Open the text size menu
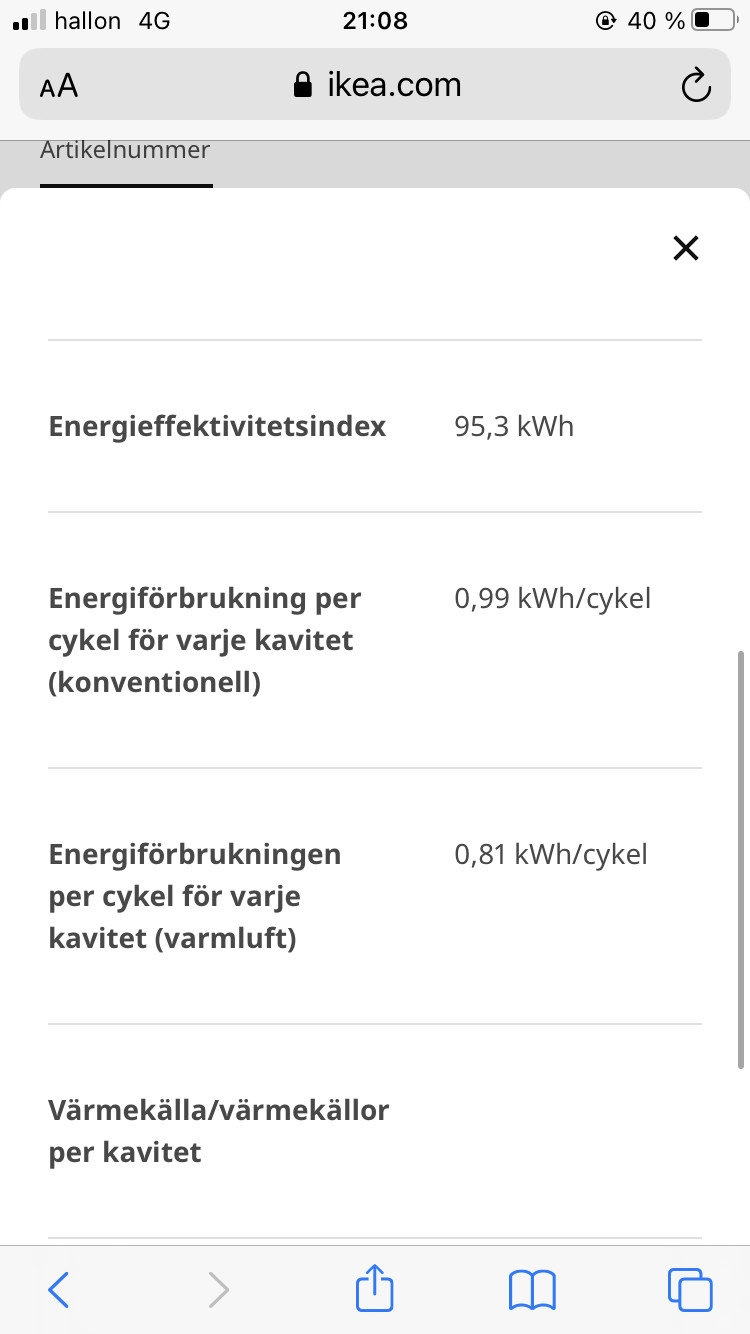 [x=59, y=86]
